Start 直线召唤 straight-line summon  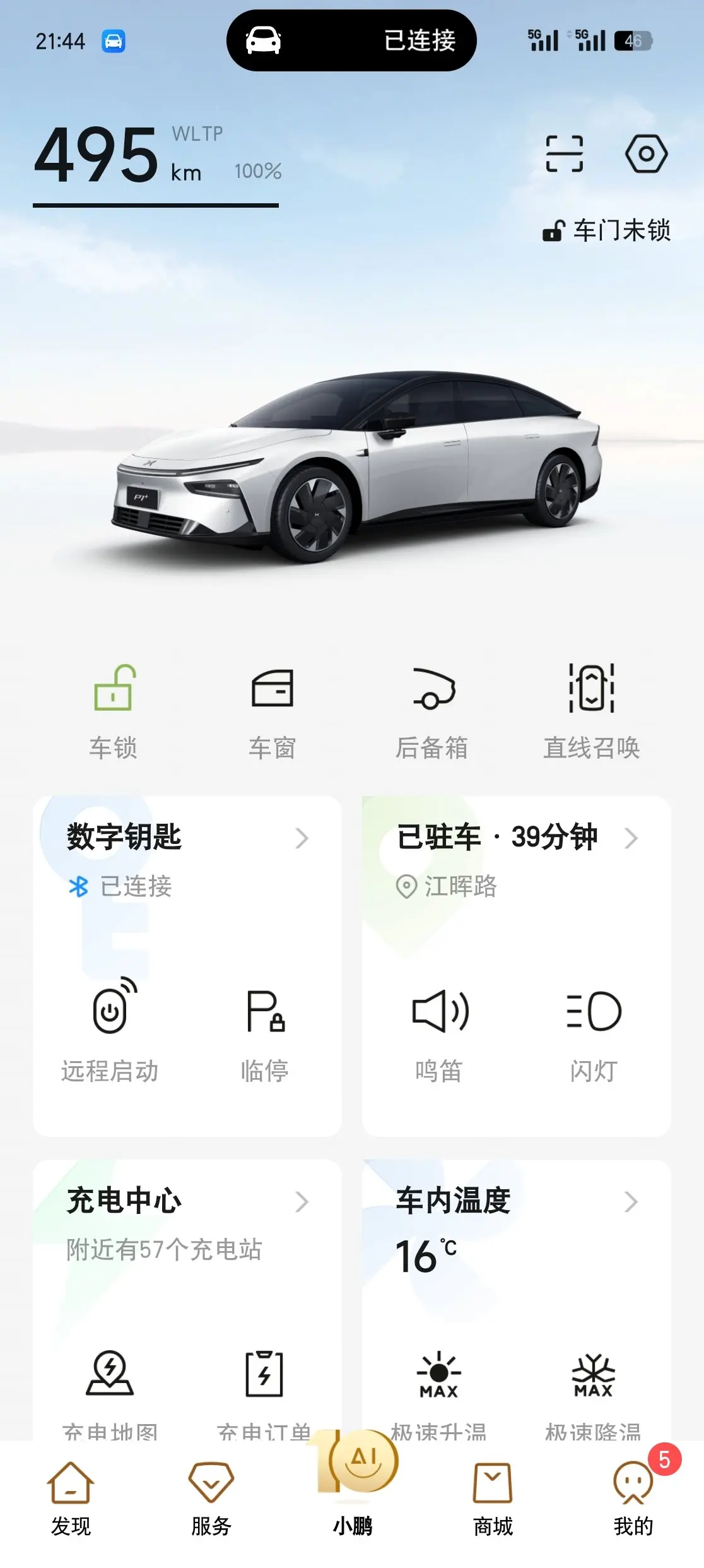pyautogui.click(x=592, y=711)
